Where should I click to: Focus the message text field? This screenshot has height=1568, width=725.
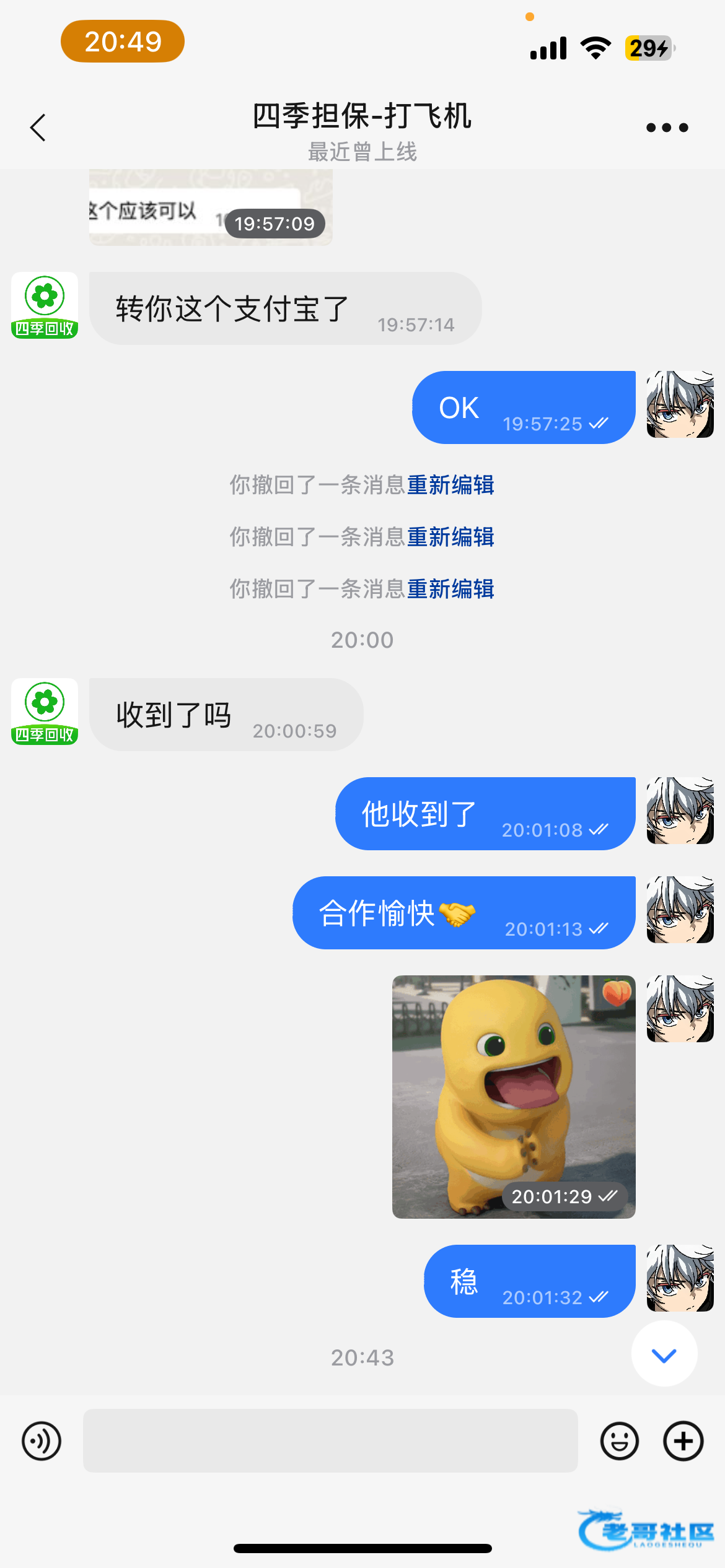330,1440
